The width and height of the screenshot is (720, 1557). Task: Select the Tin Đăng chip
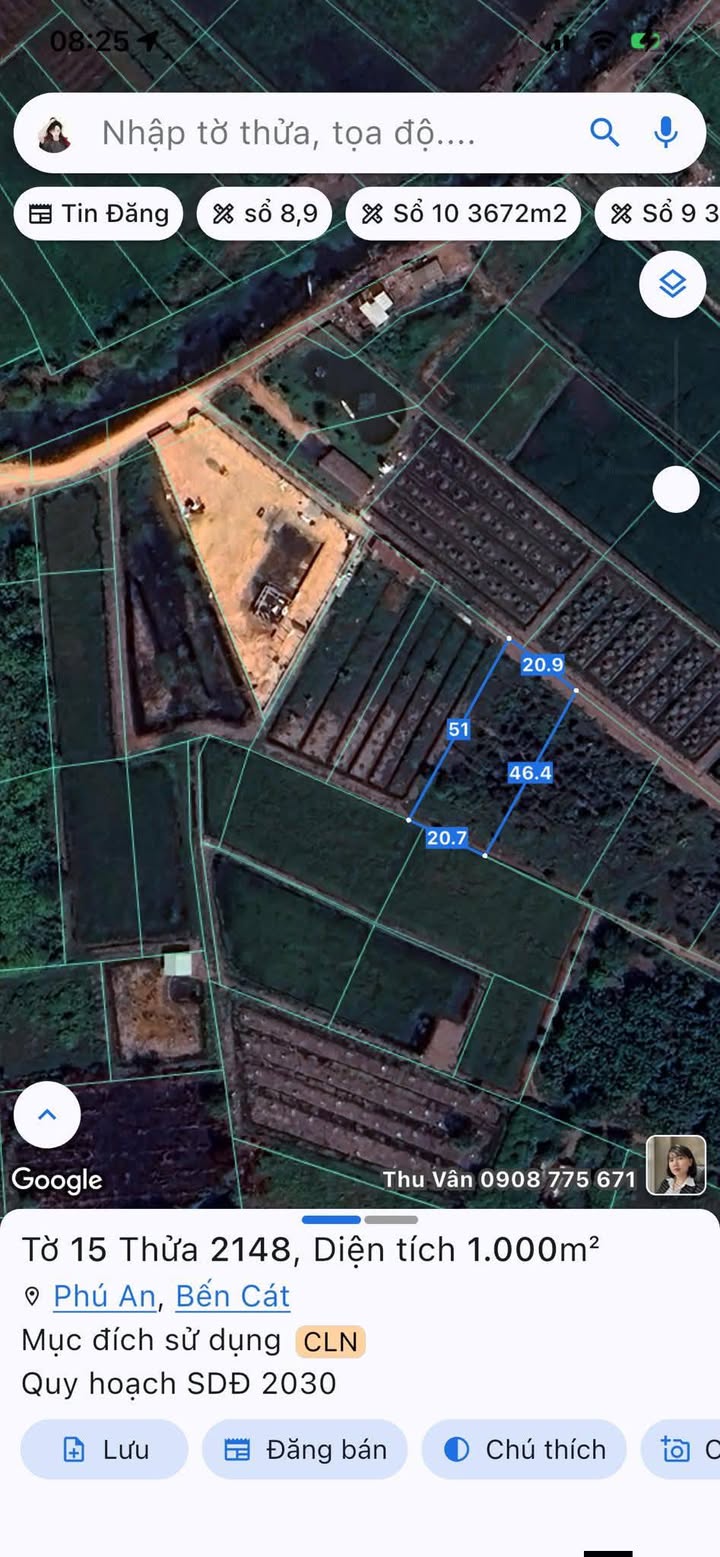click(99, 213)
